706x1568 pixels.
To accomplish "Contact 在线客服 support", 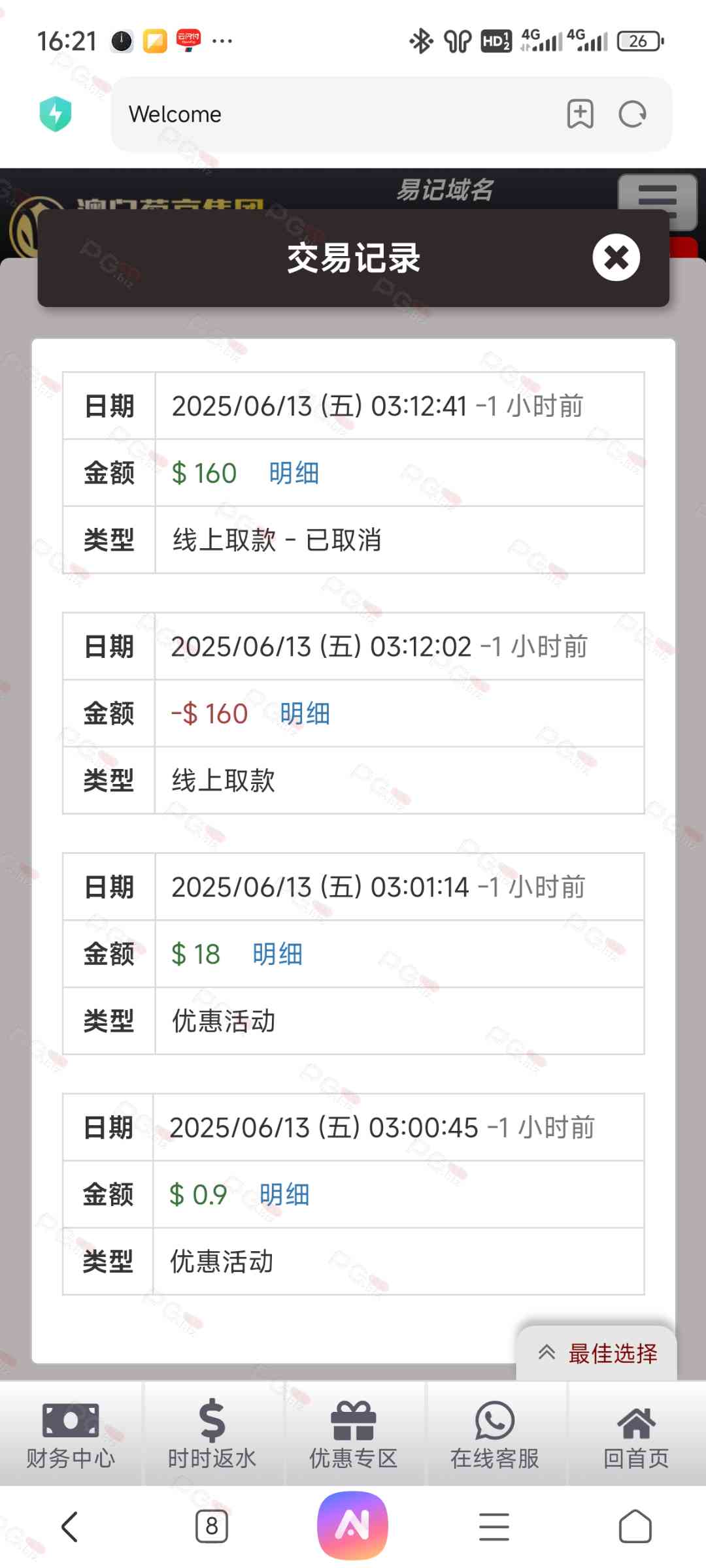I will point(495,1435).
